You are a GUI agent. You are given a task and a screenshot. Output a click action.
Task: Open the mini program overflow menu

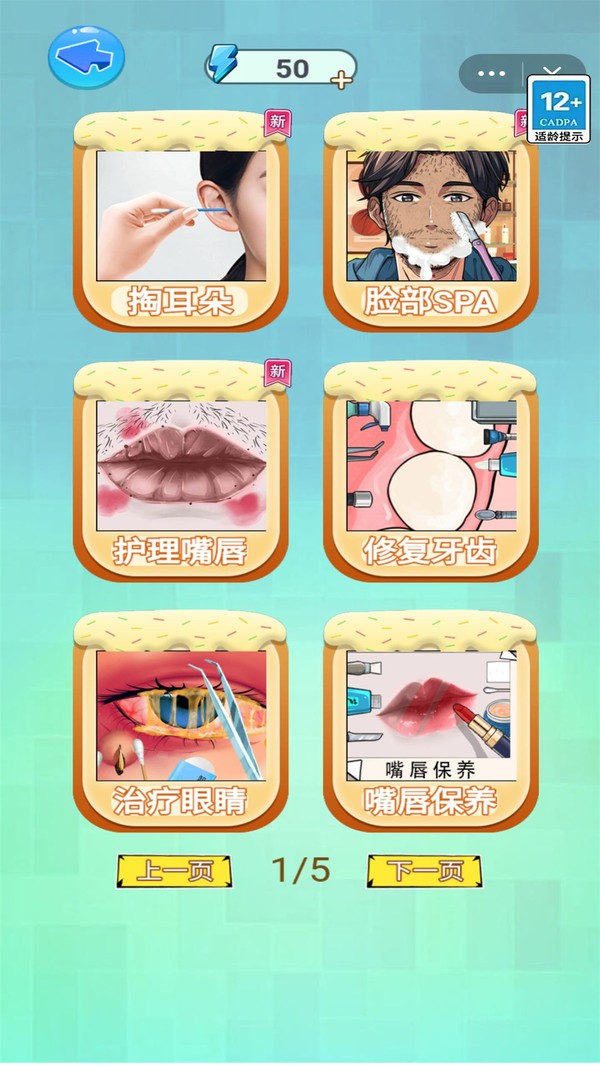[492, 74]
